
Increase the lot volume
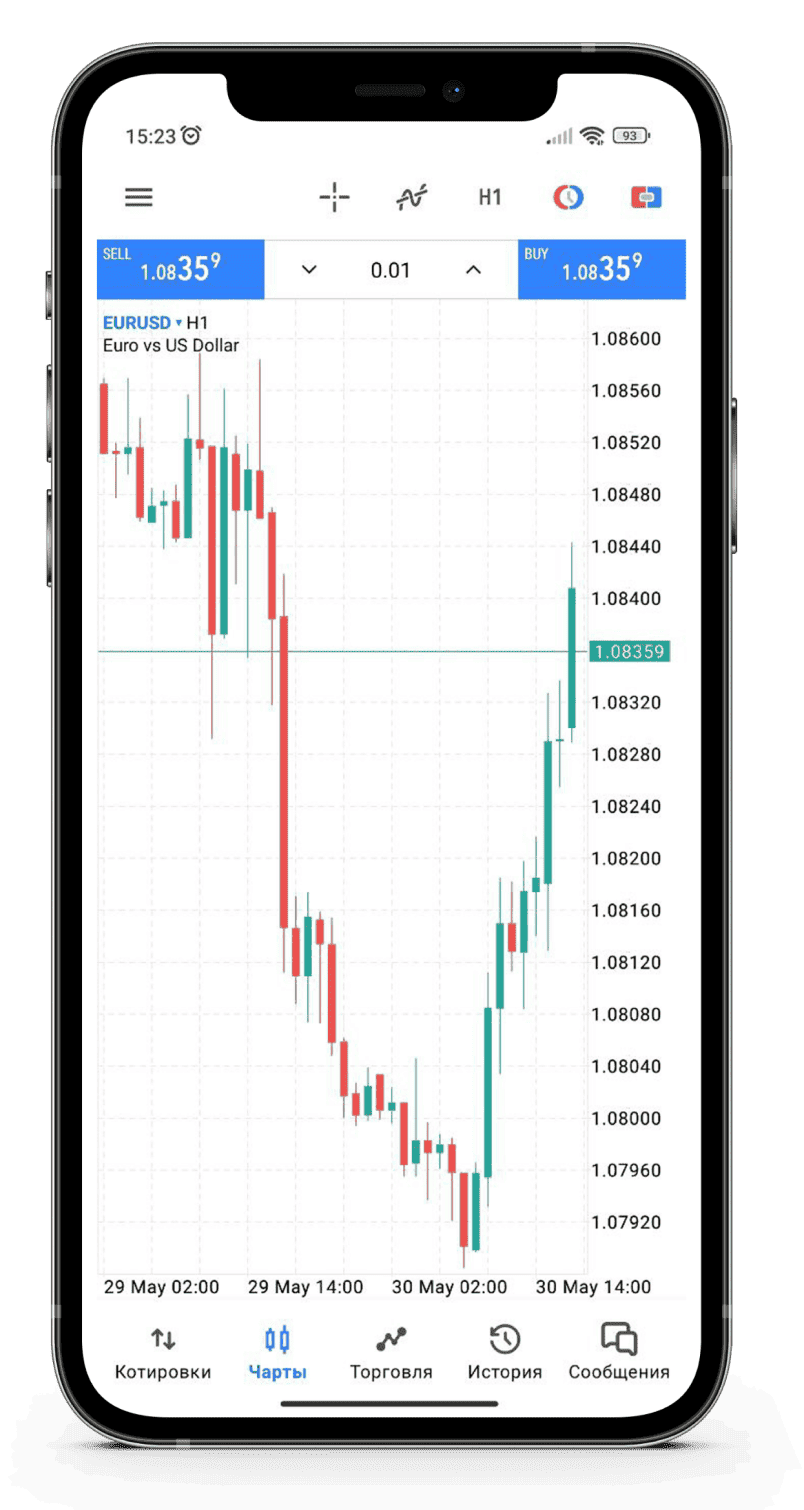pos(473,270)
